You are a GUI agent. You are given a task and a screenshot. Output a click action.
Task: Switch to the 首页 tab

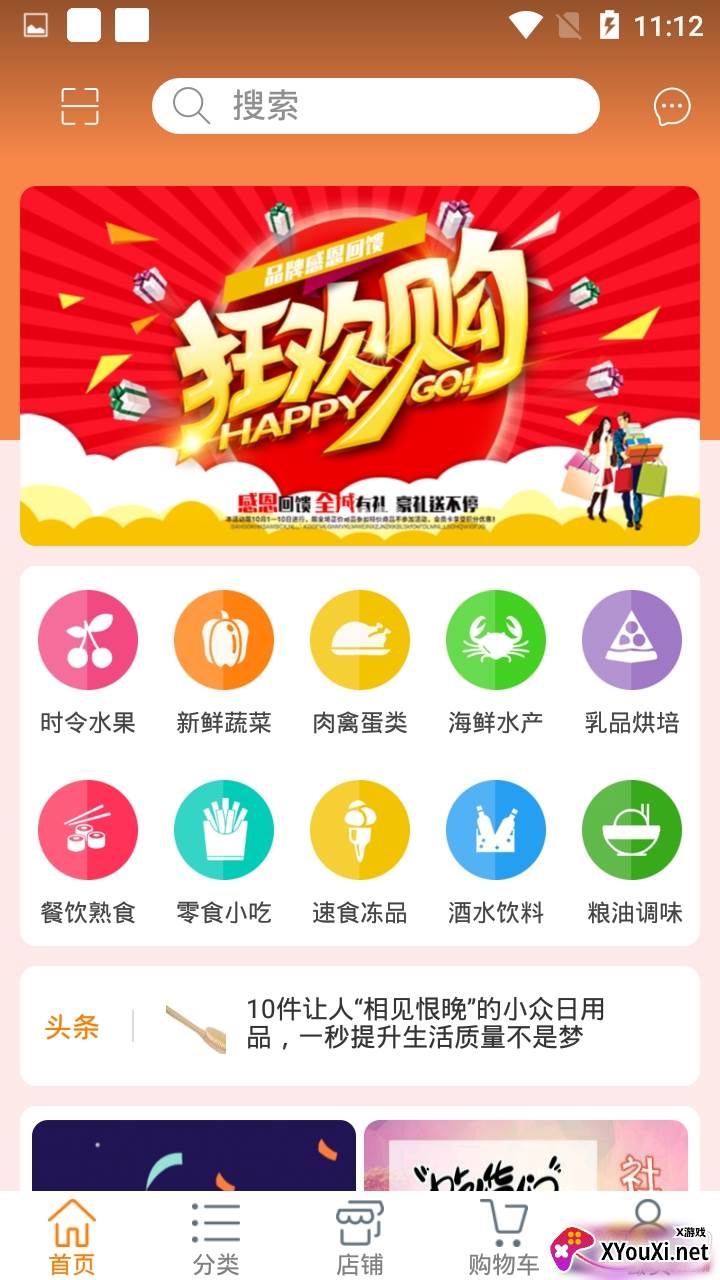[72, 1238]
